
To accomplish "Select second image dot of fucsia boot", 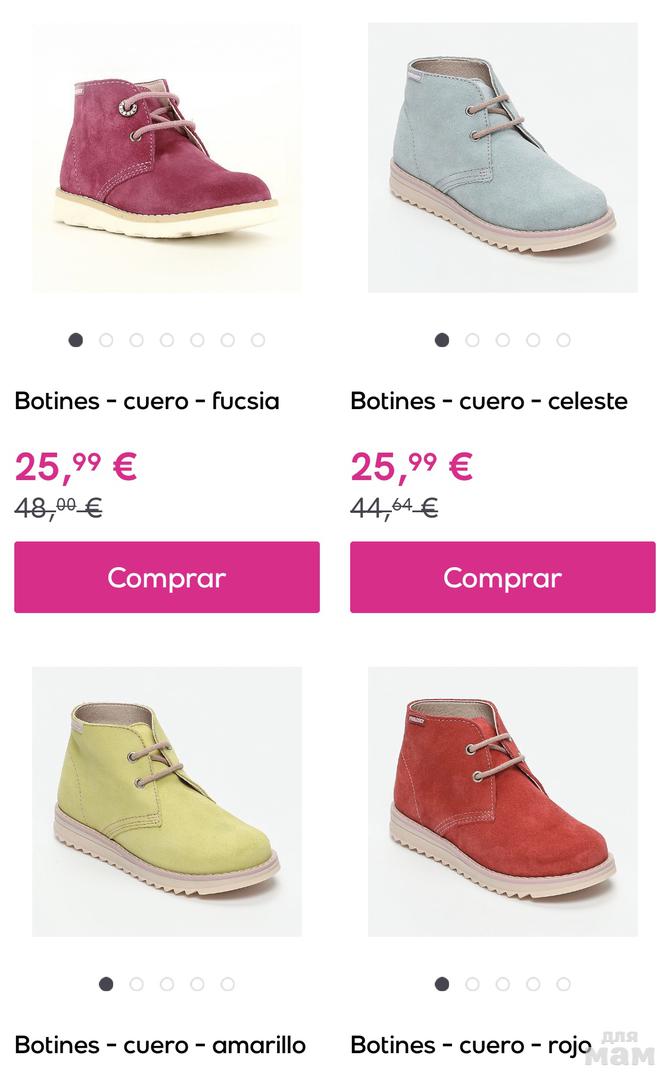I will pyautogui.click(x=106, y=340).
